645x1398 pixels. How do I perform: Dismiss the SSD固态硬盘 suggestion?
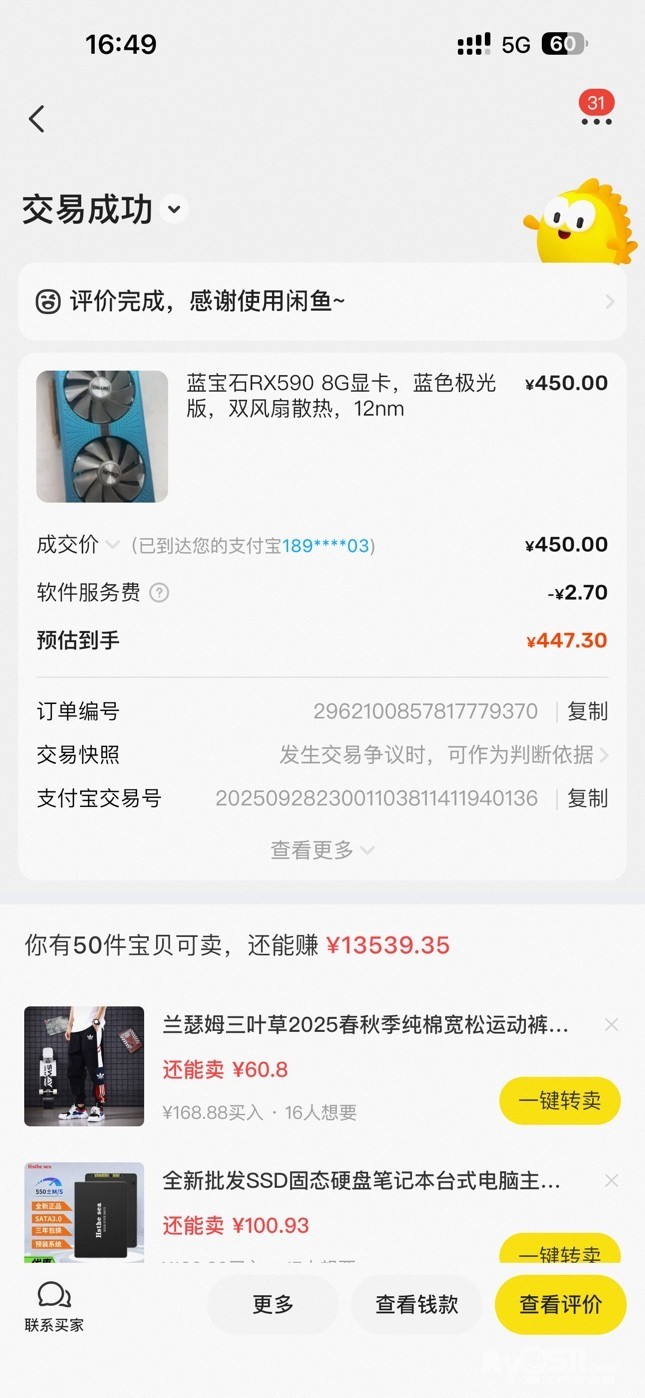click(x=611, y=1181)
